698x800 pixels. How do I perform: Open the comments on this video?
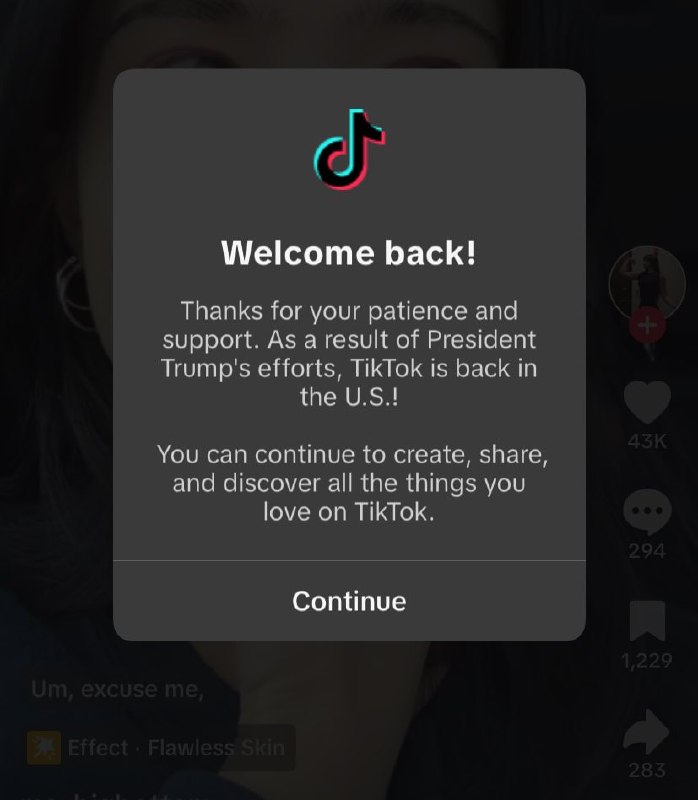646,514
